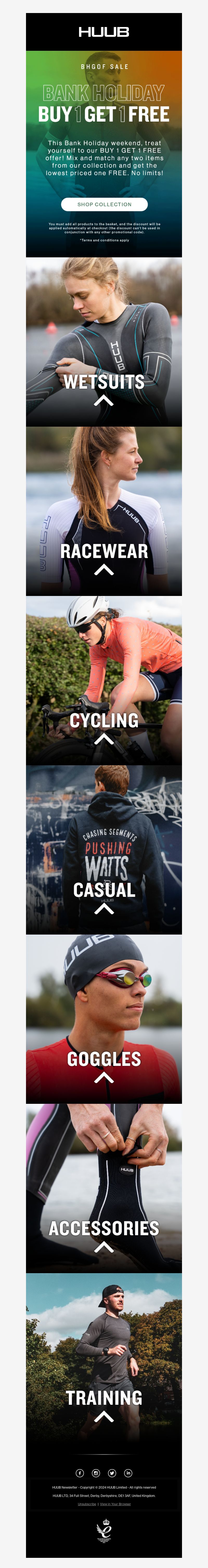Open HUUB's Instagram profile
Screen dimensions: 208x1568
click(x=96, y=1473)
